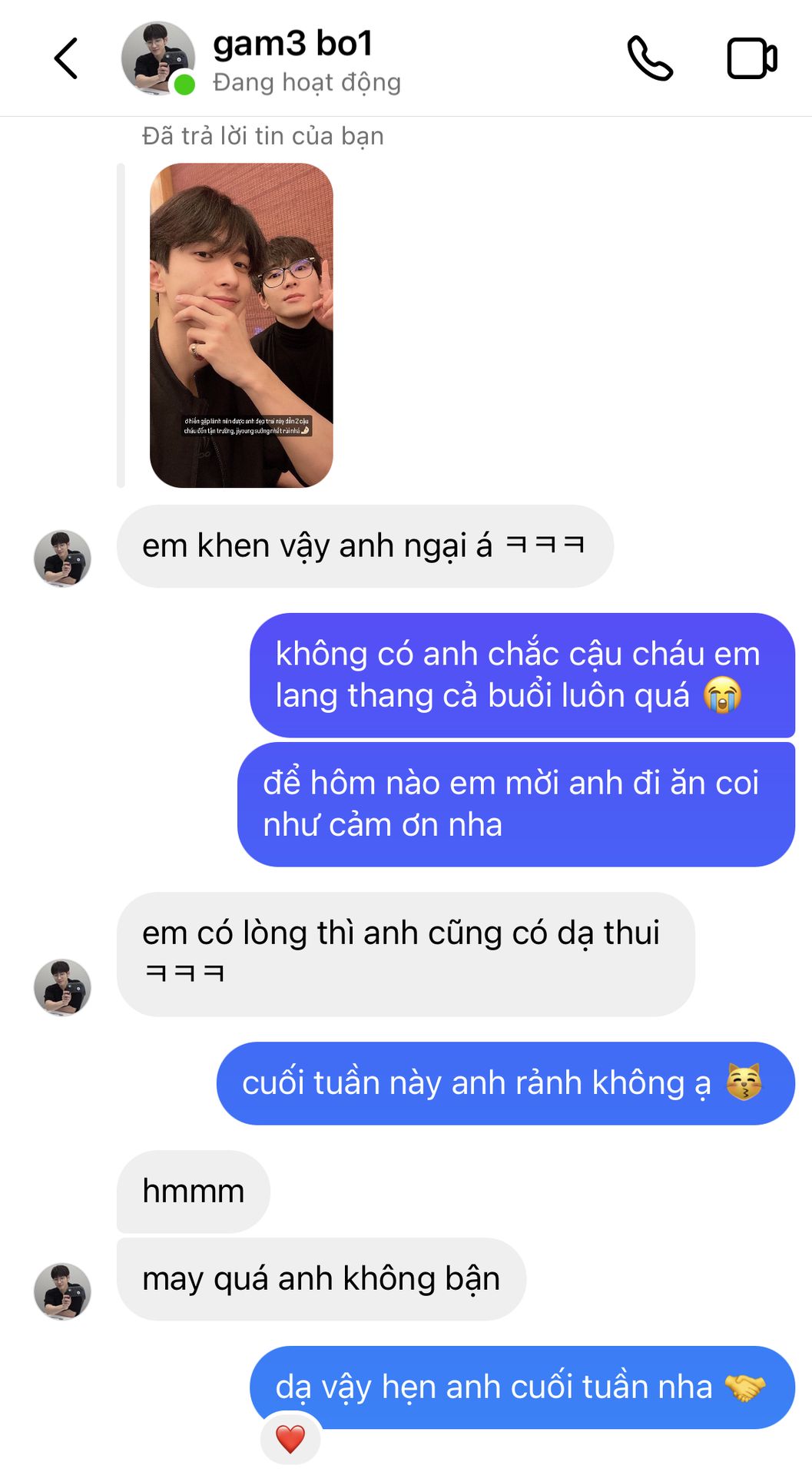Open gam3 bo1's profile from header
This screenshot has width=812, height=1475.
[x=158, y=58]
